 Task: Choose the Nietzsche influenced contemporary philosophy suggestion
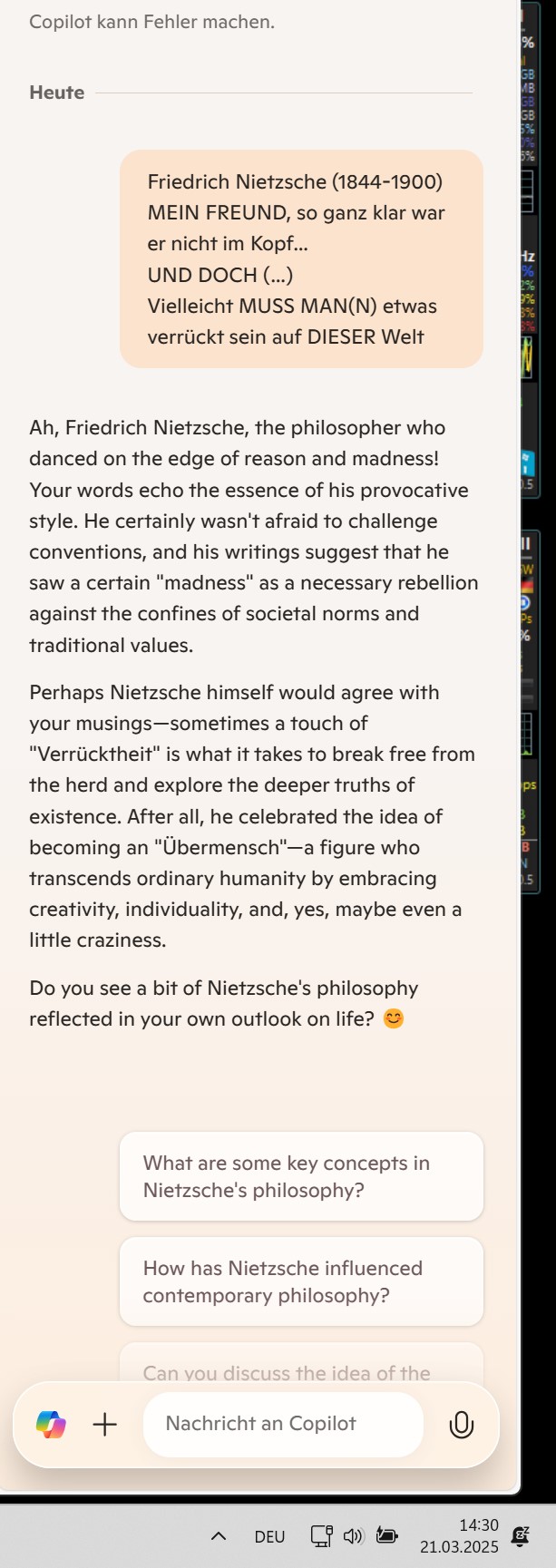pos(301,1281)
